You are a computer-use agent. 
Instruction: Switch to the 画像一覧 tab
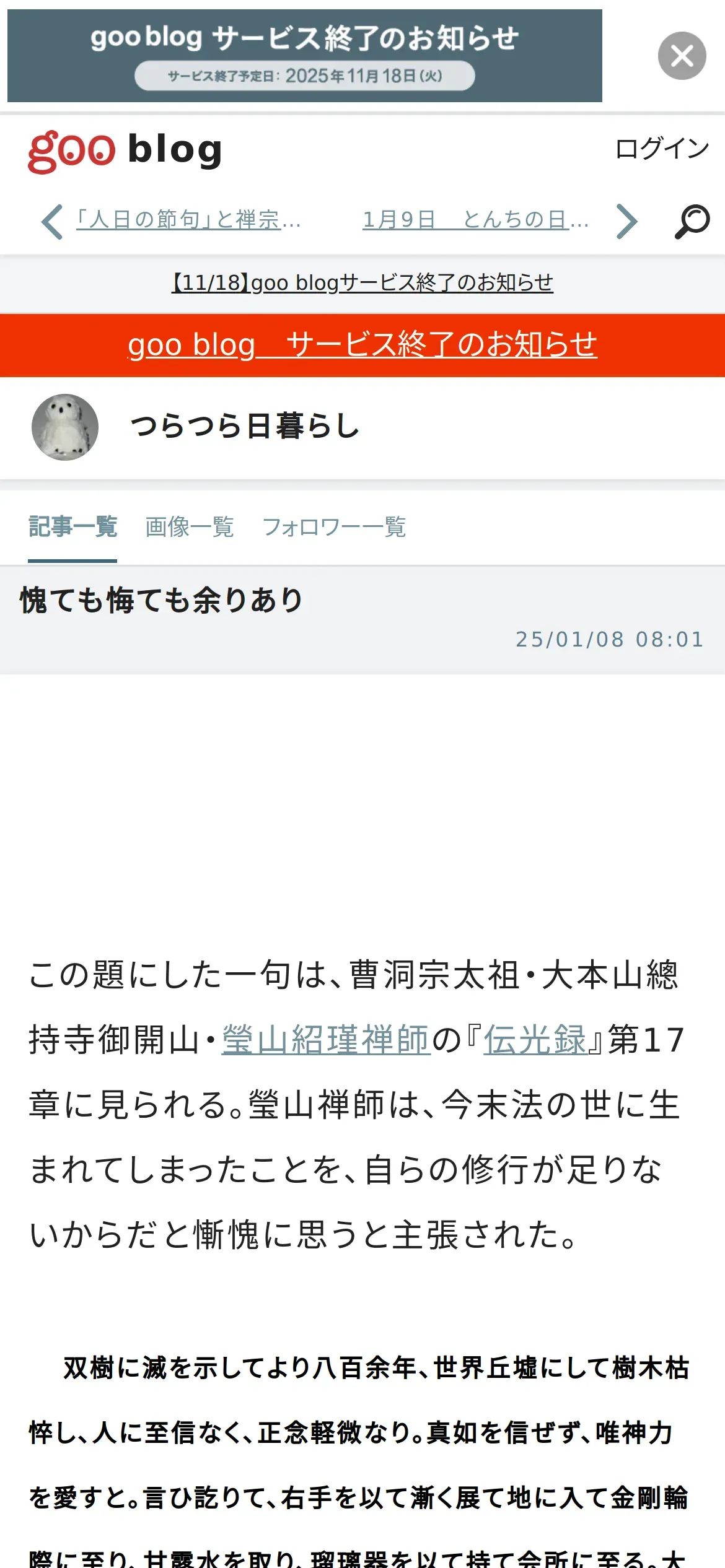pos(189,527)
